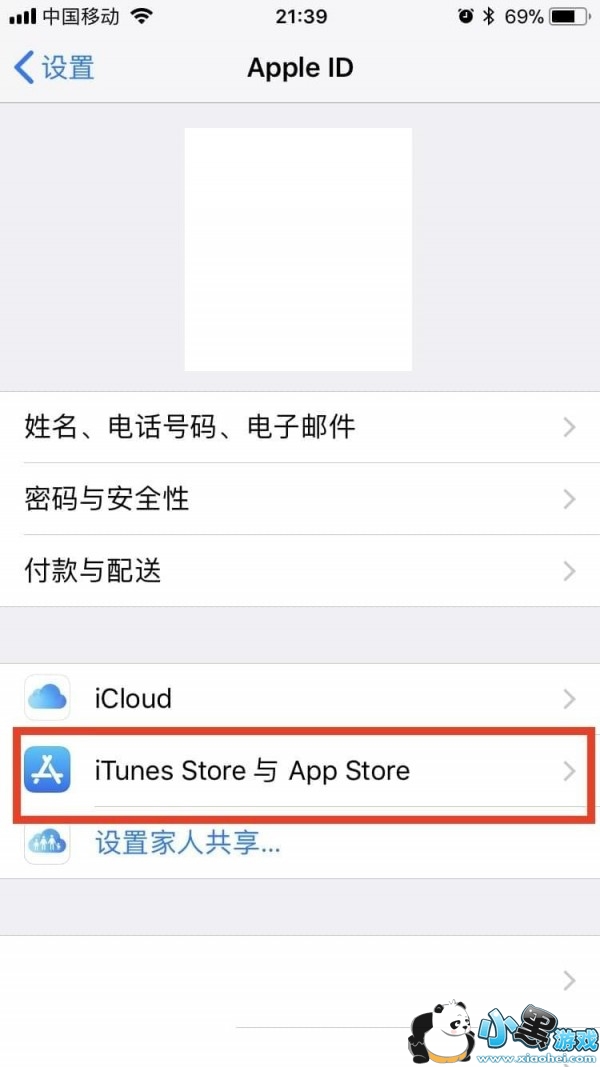600x1067 pixels.
Task: Open 付款与配送 row
Action: click(x=300, y=570)
